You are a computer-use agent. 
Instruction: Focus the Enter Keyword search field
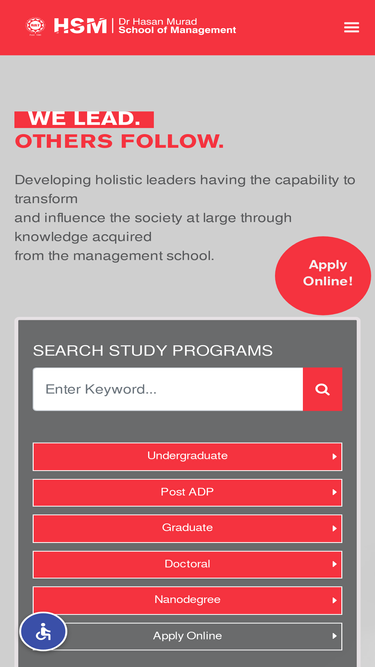coord(168,389)
